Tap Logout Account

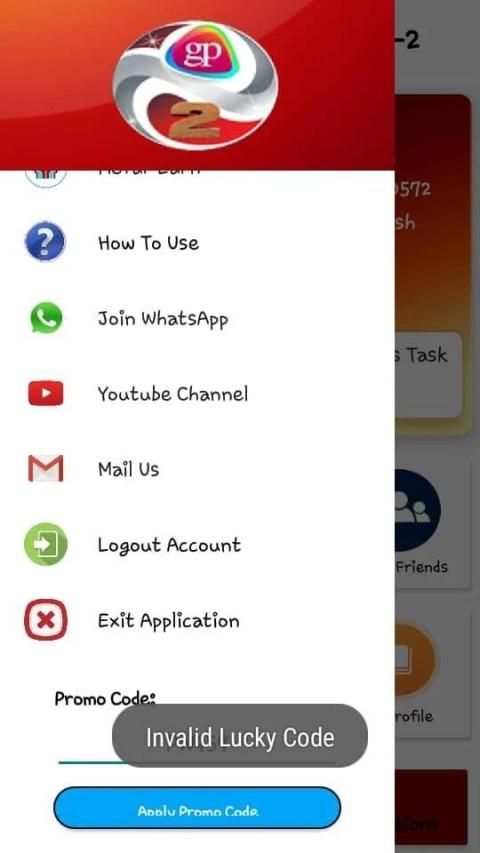[197, 545]
